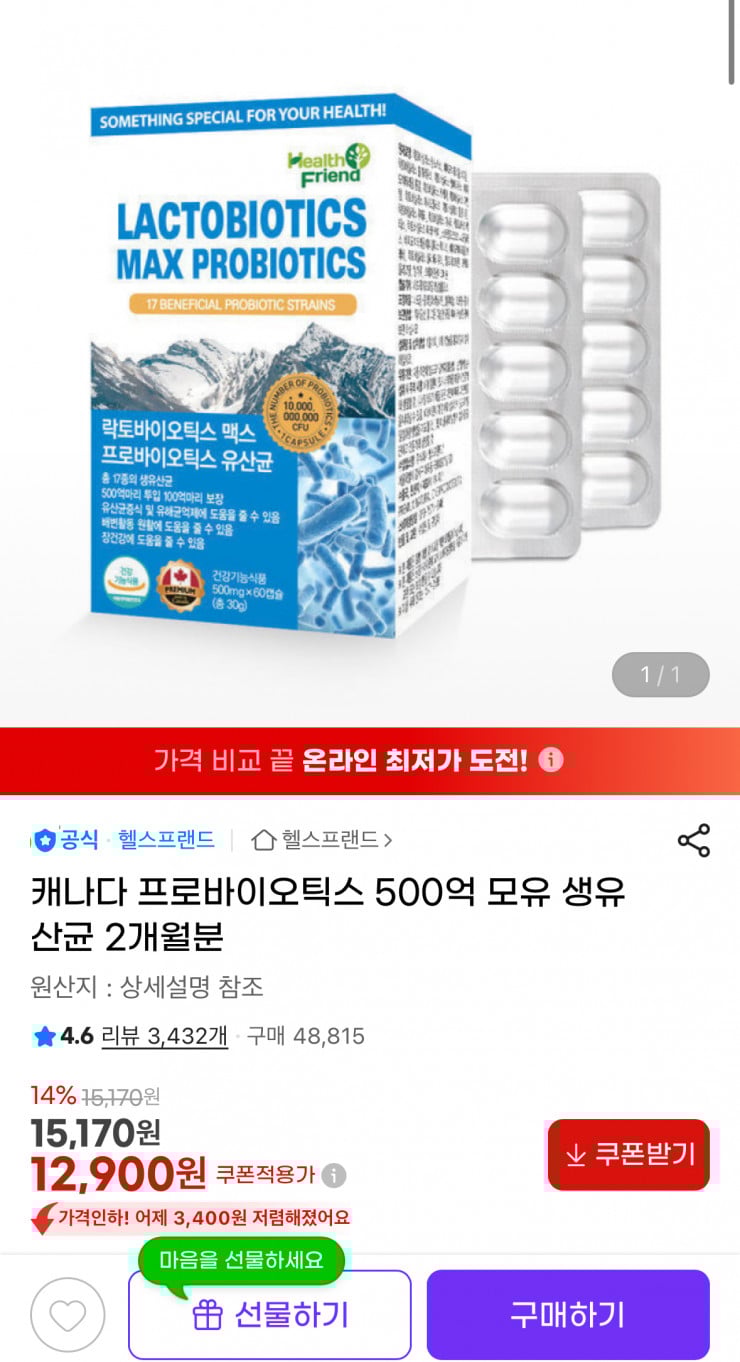
Task: Buy now with 구매하기
Action: click(568, 1315)
